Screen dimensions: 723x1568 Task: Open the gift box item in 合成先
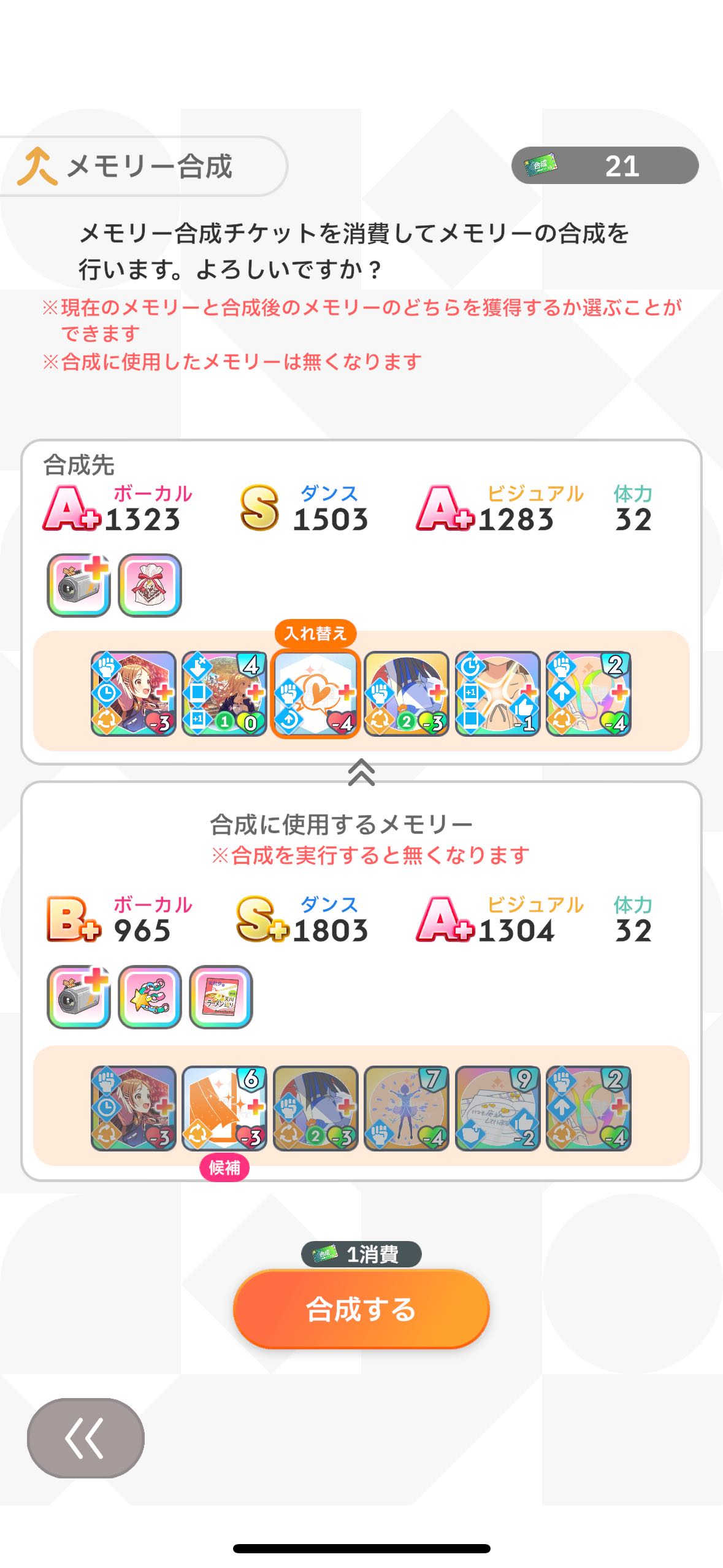[x=150, y=585]
